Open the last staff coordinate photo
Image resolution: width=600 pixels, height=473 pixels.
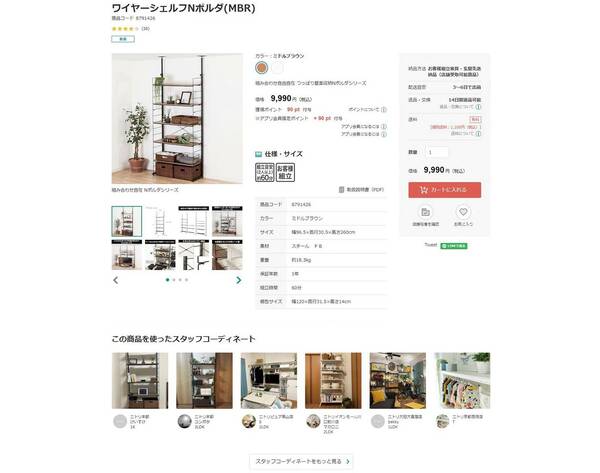[461, 380]
